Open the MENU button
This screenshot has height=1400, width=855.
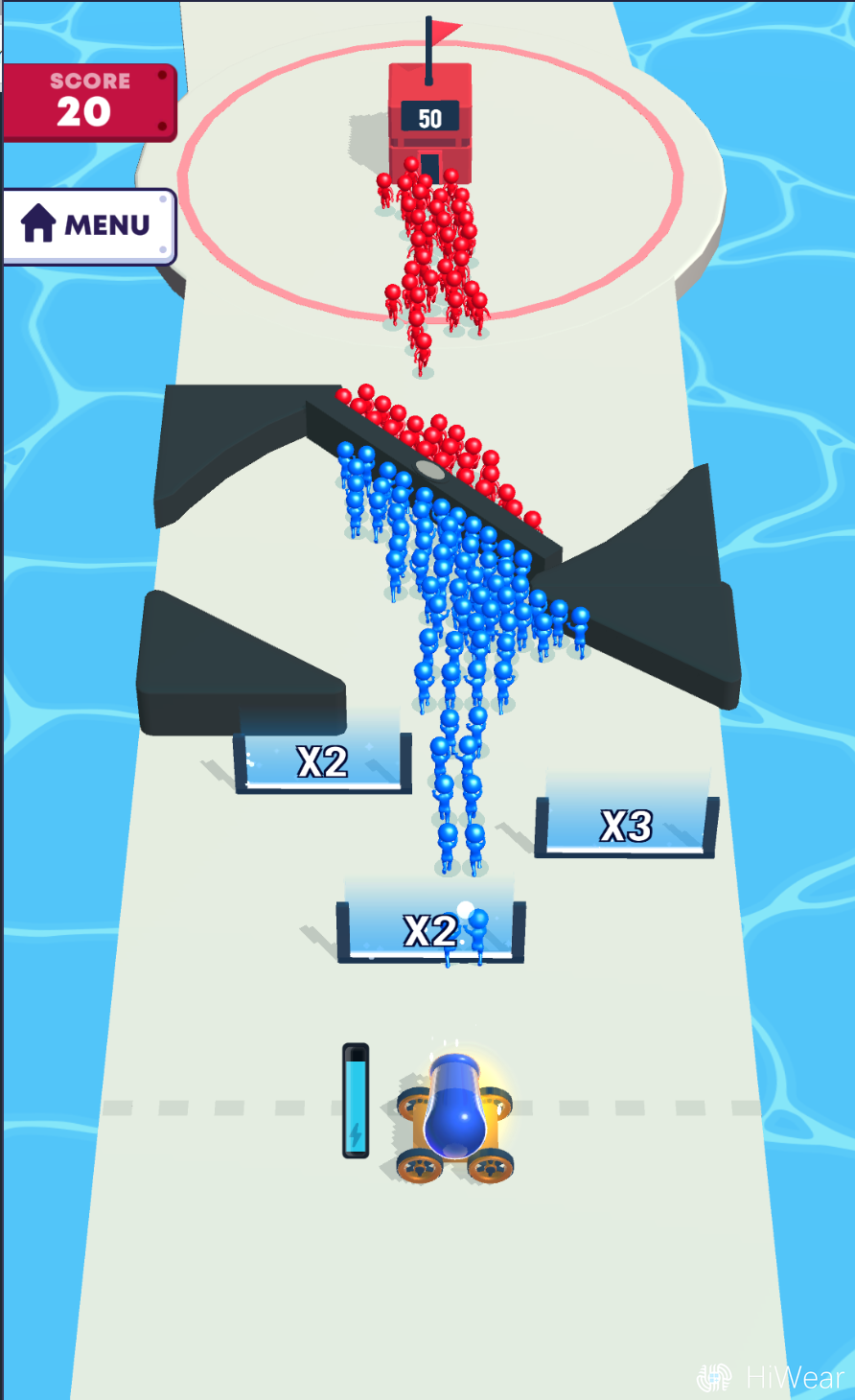[88, 225]
